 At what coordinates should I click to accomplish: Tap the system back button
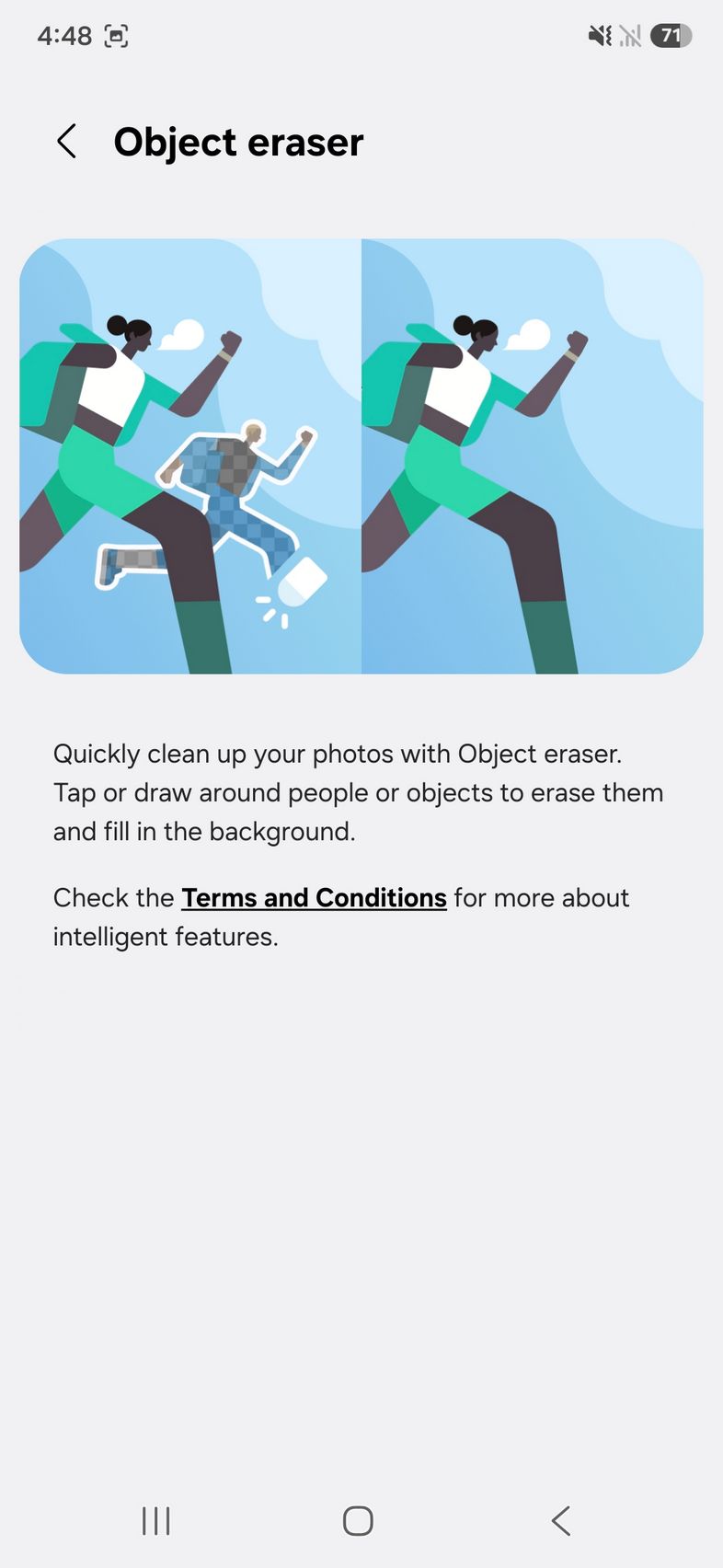point(561,1521)
